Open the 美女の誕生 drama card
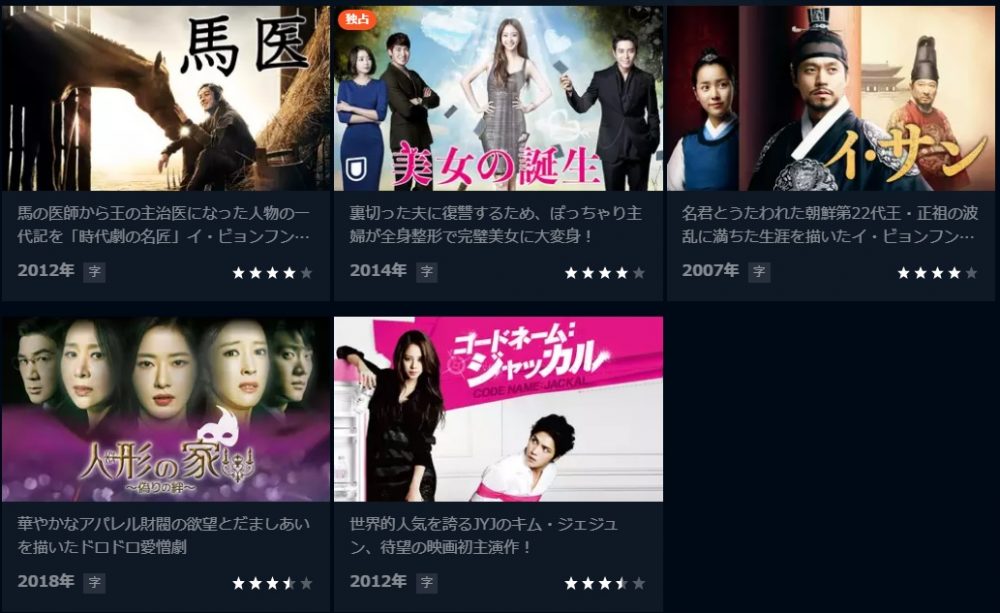1000x613 pixels. point(497,100)
